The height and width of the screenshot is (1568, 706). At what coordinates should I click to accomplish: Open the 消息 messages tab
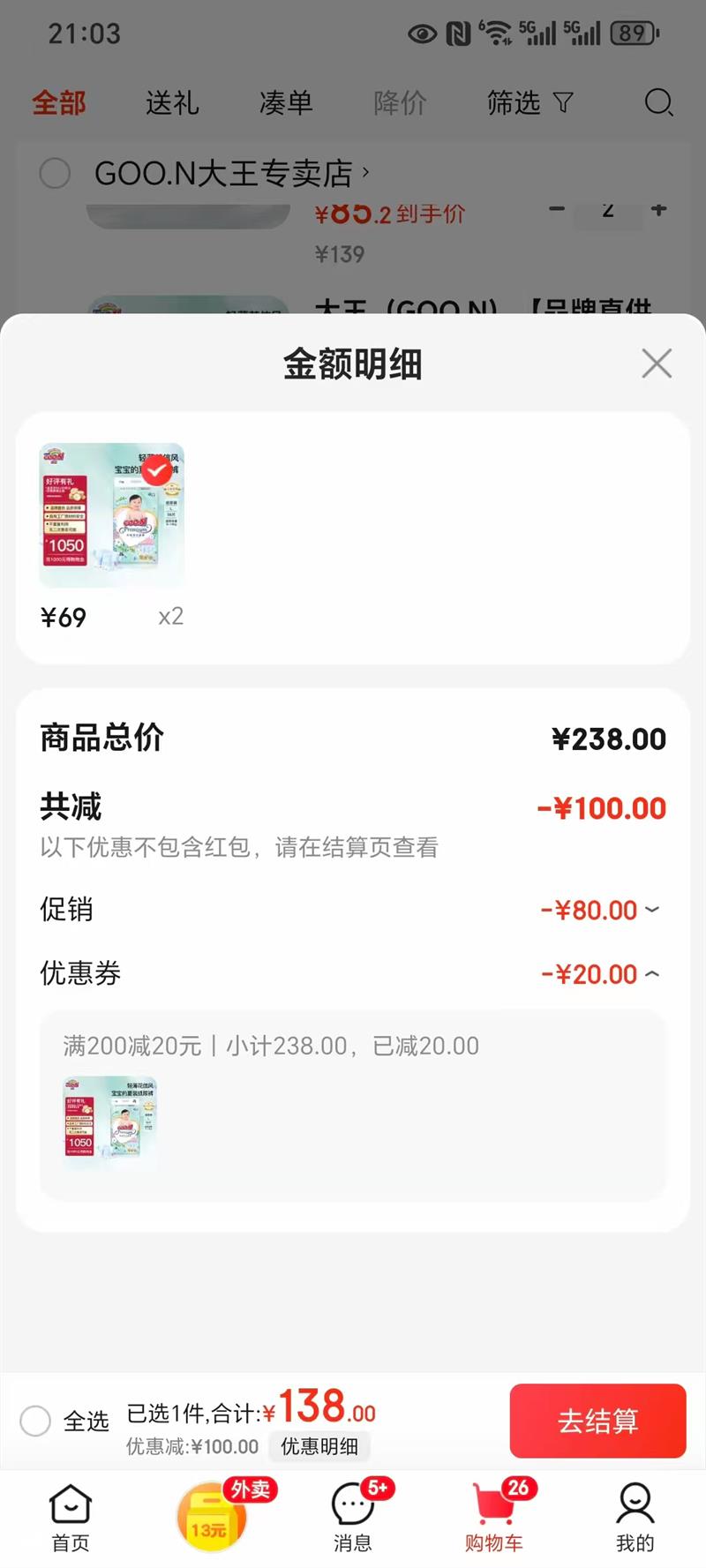tap(353, 1518)
